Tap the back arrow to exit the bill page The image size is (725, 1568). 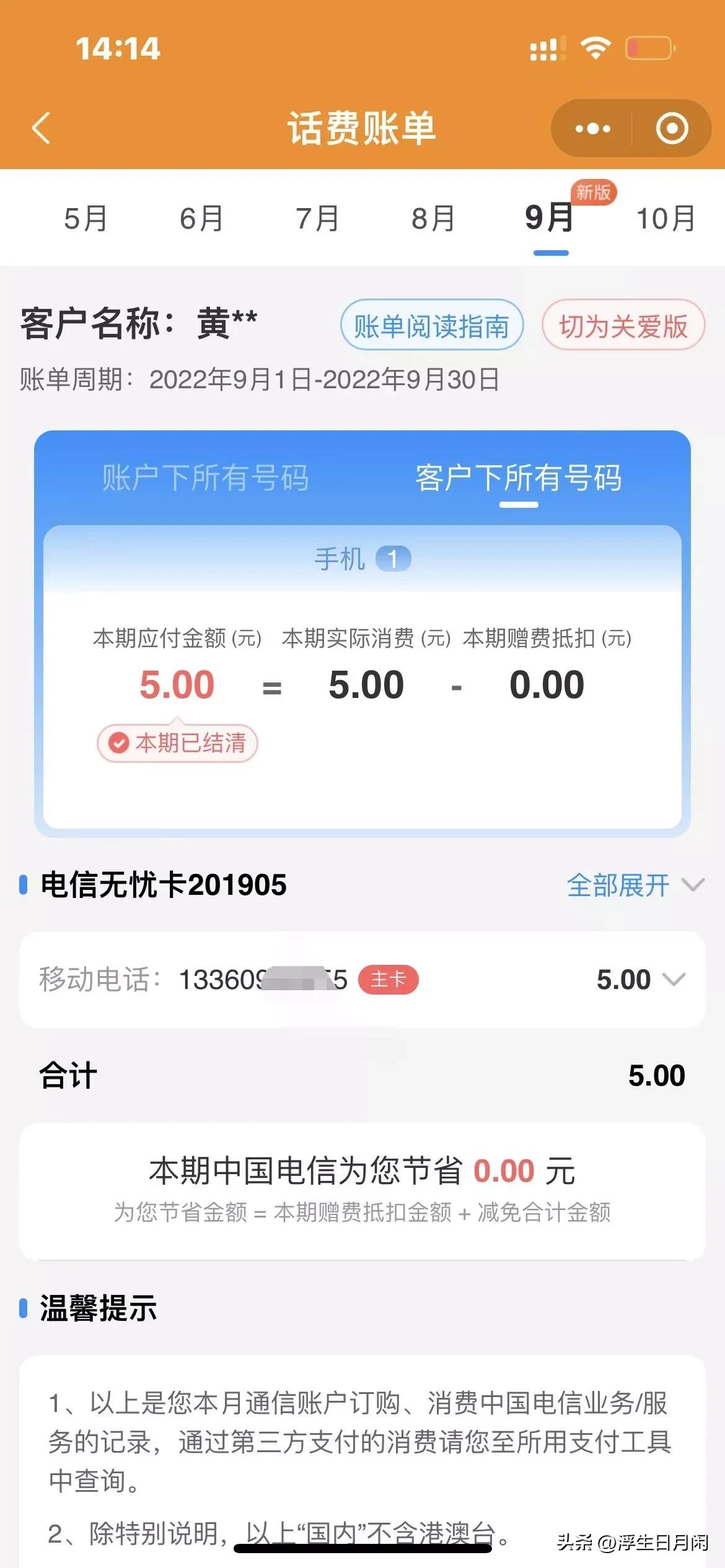click(40, 128)
